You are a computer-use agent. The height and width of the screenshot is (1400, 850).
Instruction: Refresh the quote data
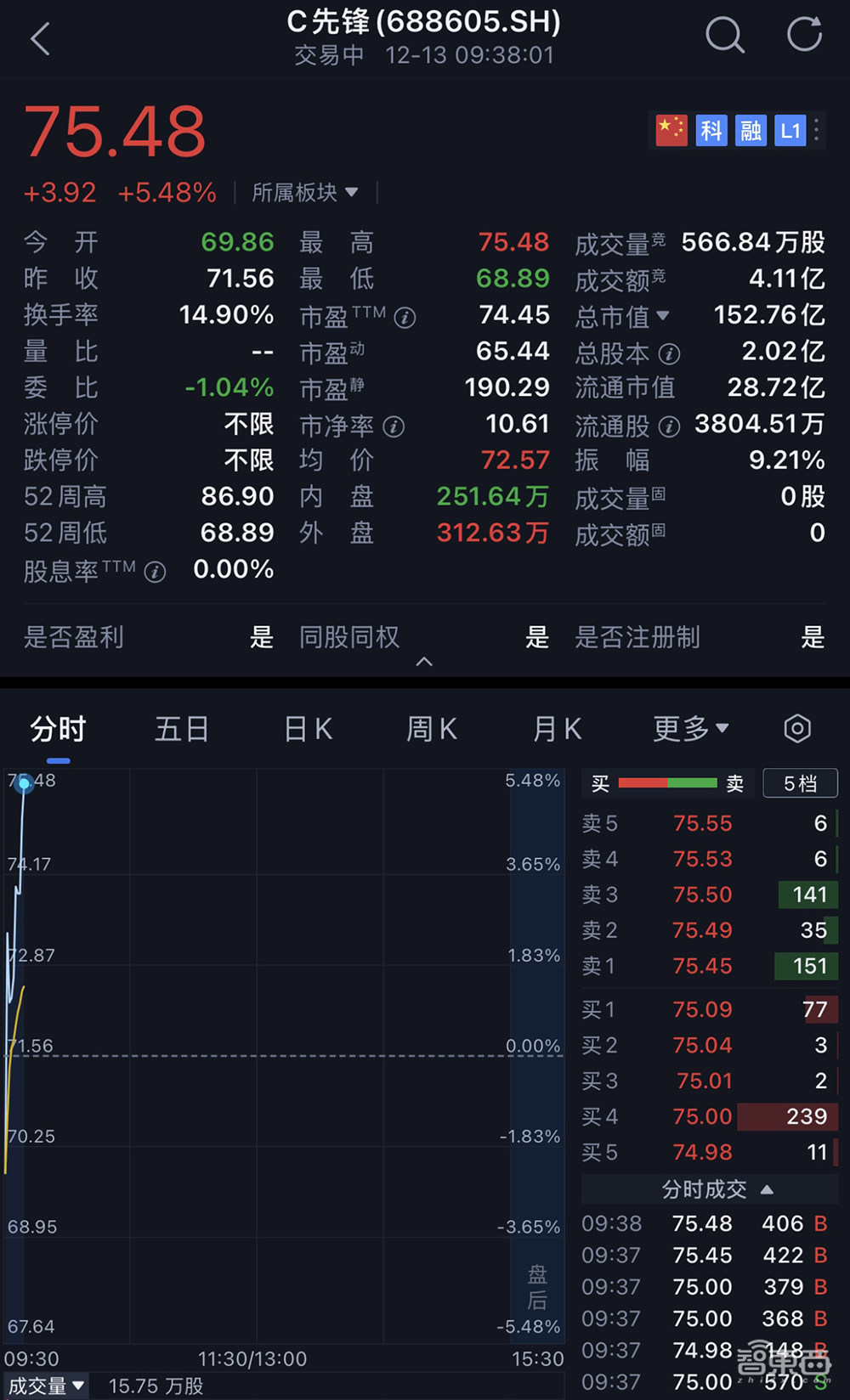pyautogui.click(x=803, y=36)
